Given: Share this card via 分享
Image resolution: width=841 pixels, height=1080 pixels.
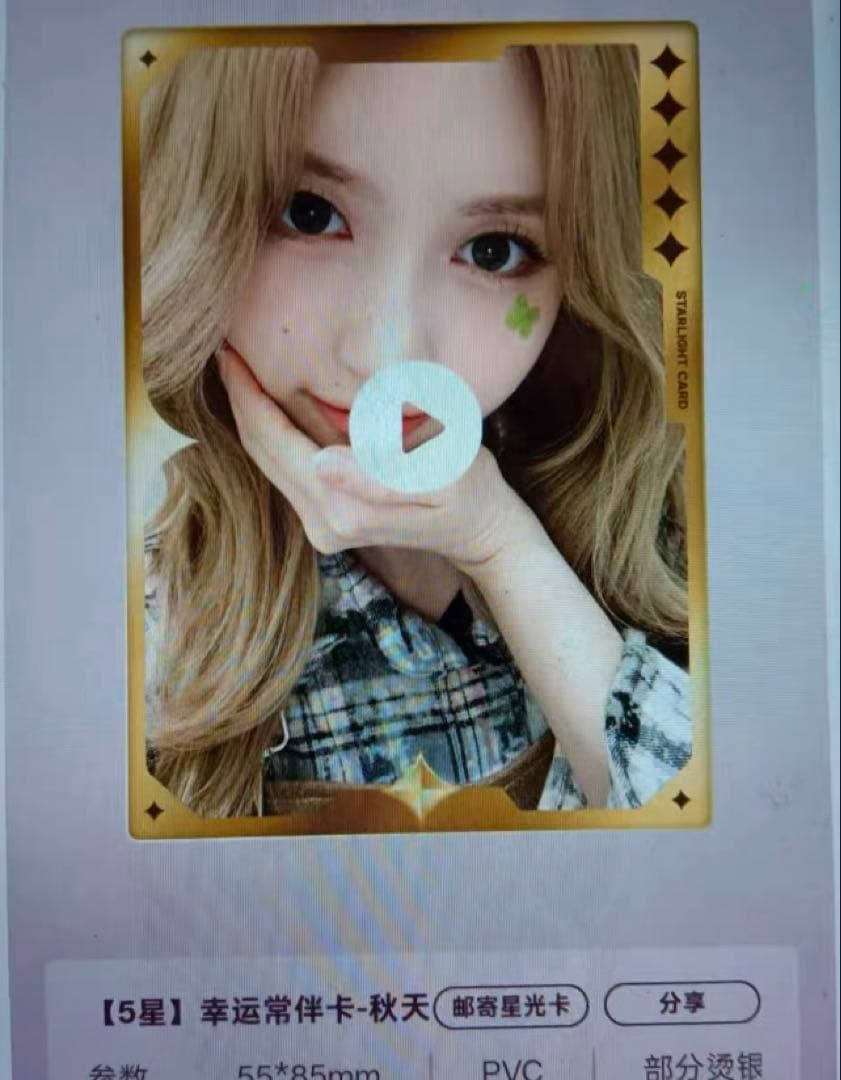Looking at the screenshot, I should pos(682,1004).
